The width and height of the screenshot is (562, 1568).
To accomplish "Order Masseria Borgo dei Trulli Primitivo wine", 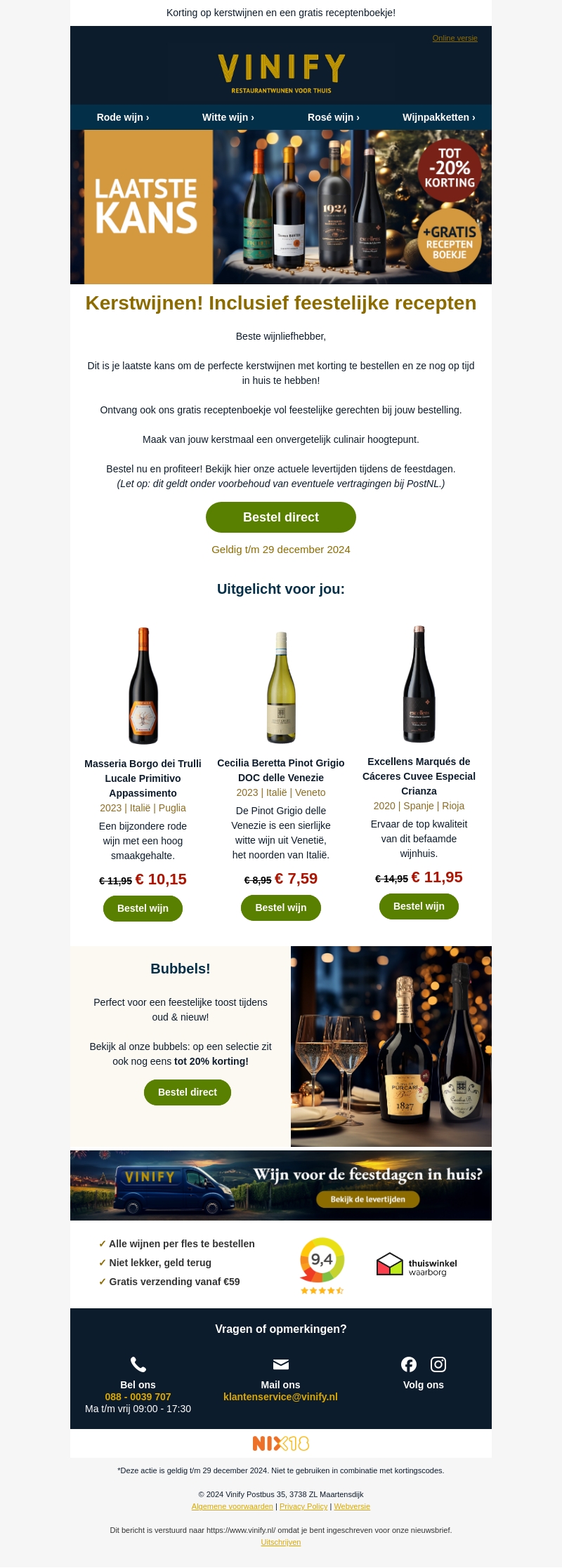I will tap(143, 908).
